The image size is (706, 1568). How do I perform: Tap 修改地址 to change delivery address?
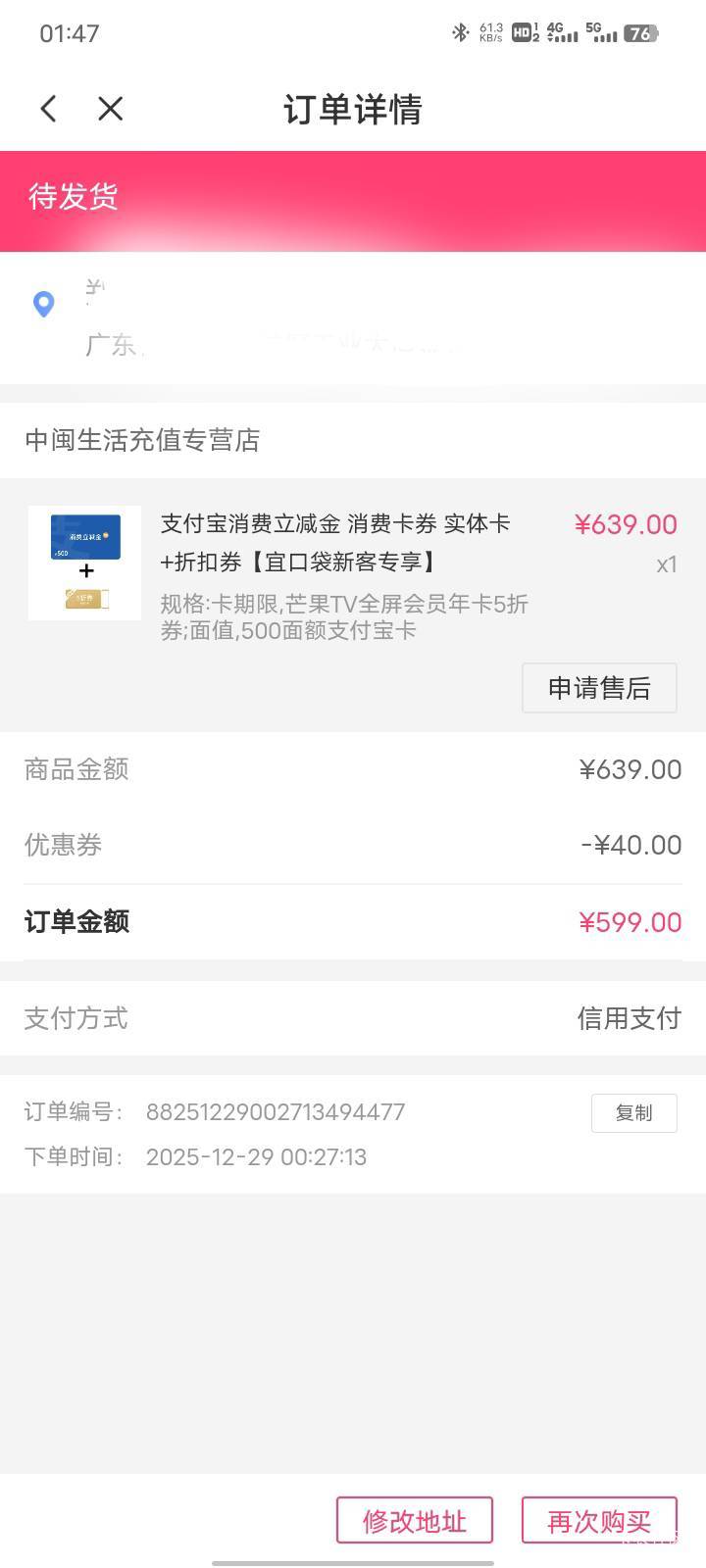point(414,1521)
